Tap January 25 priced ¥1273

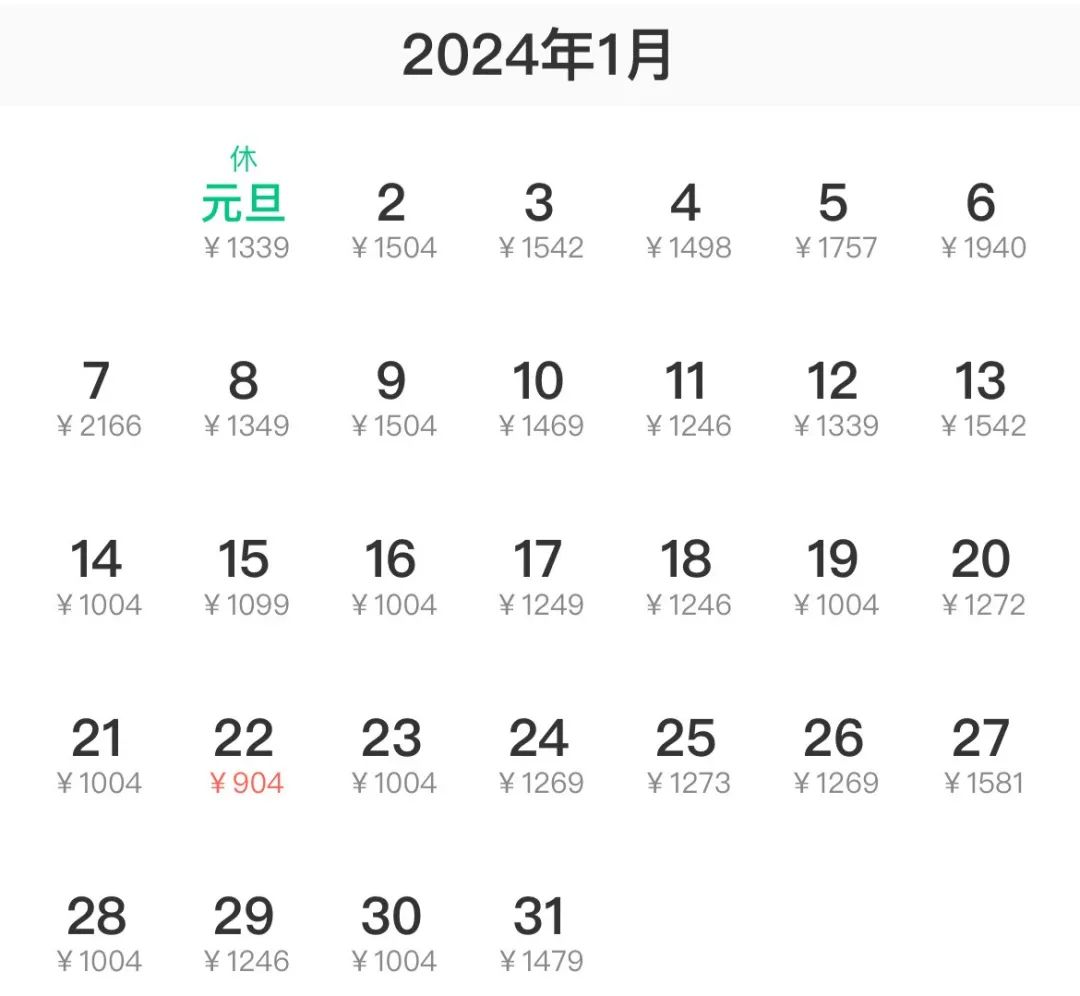point(686,756)
